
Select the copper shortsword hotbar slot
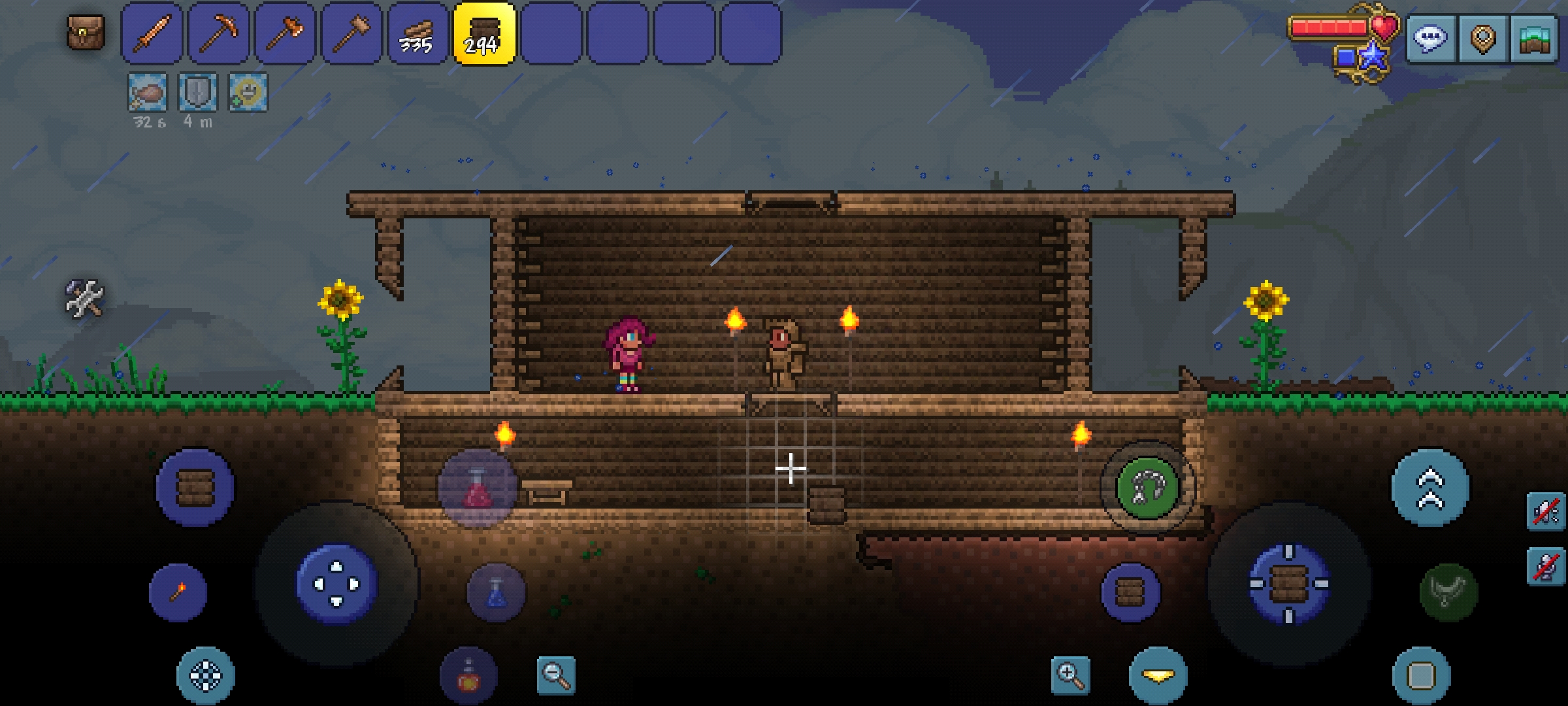click(x=152, y=33)
